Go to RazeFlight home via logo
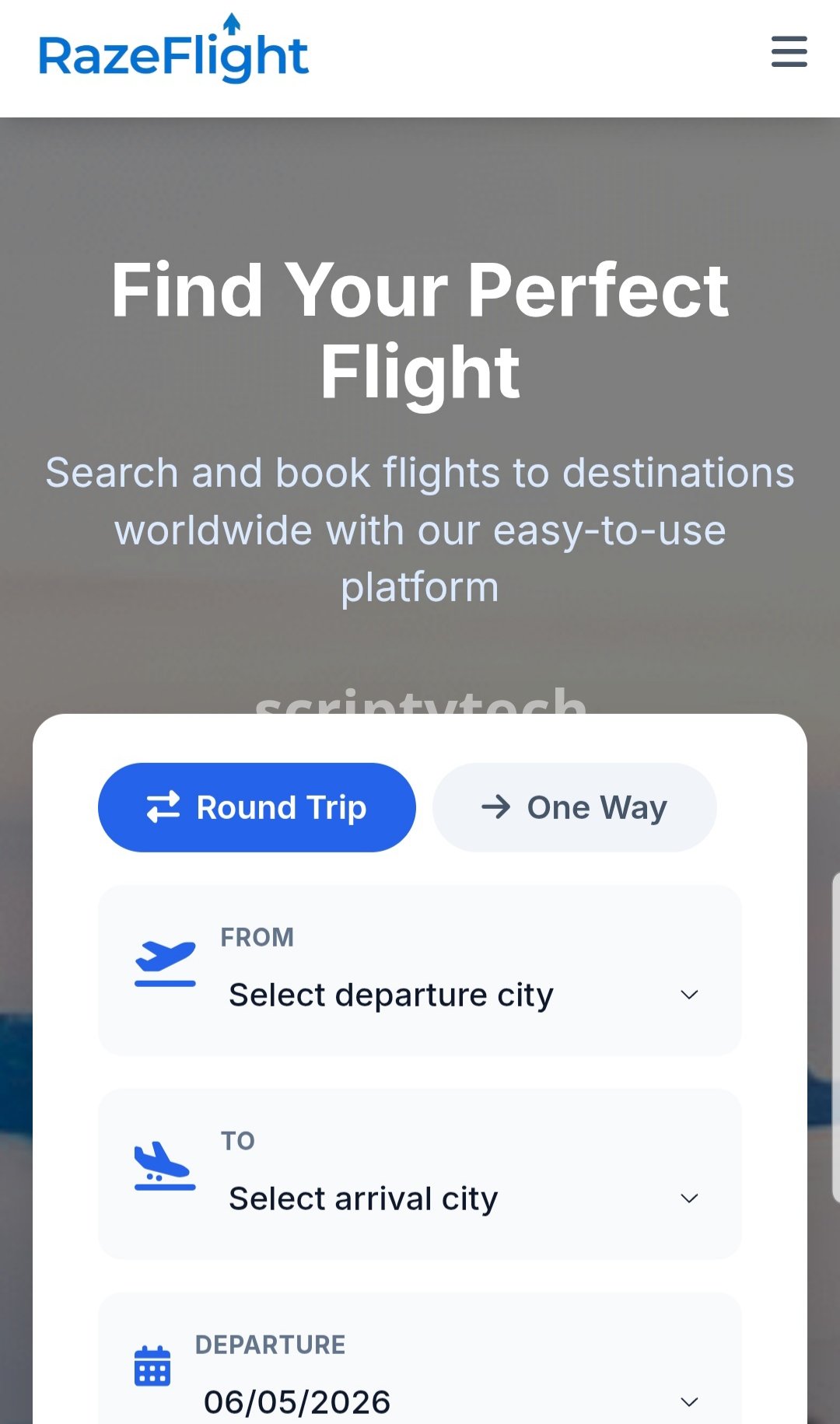The height and width of the screenshot is (1424, 840). pos(173,48)
